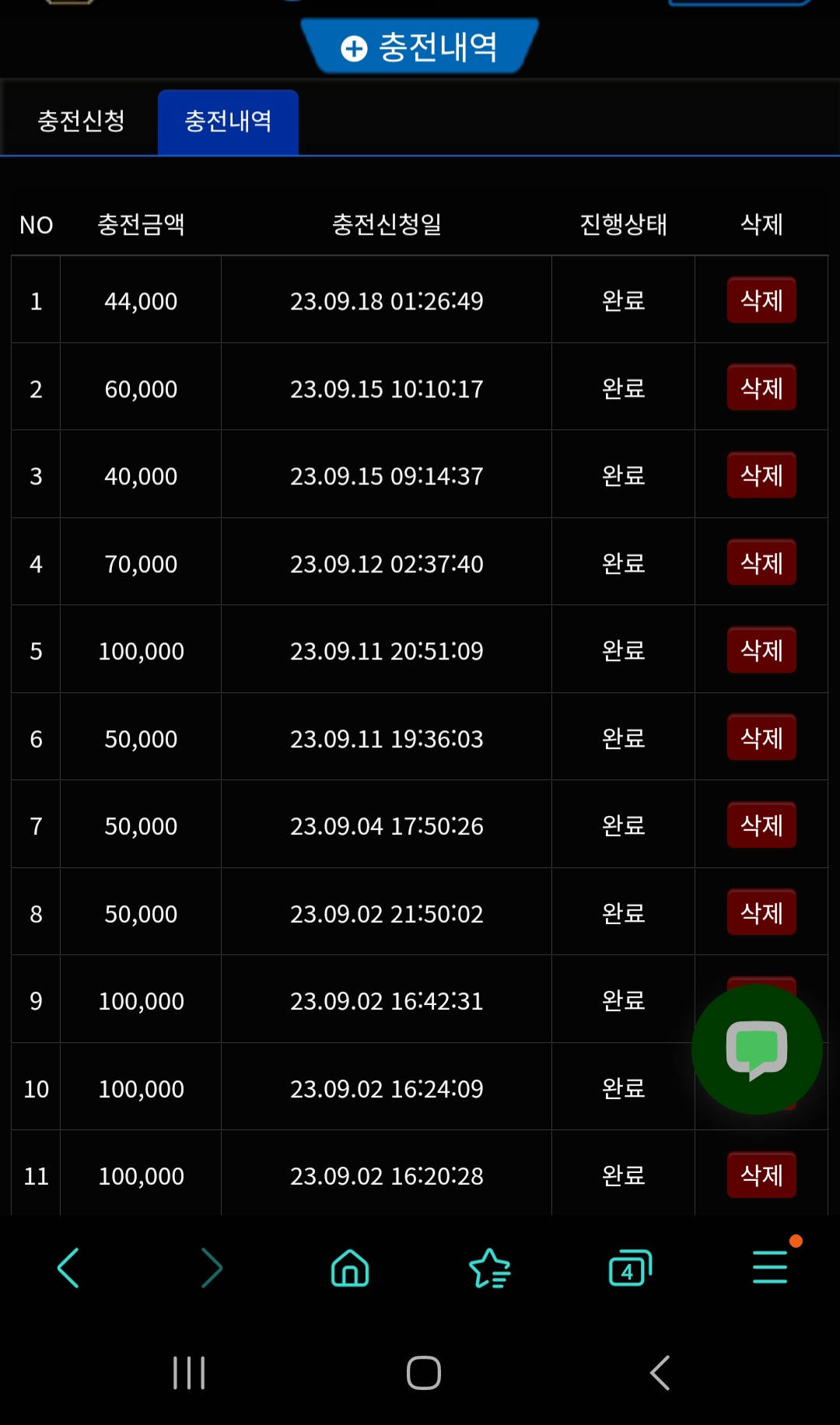Switch to the 충전신청 tab

click(x=81, y=121)
